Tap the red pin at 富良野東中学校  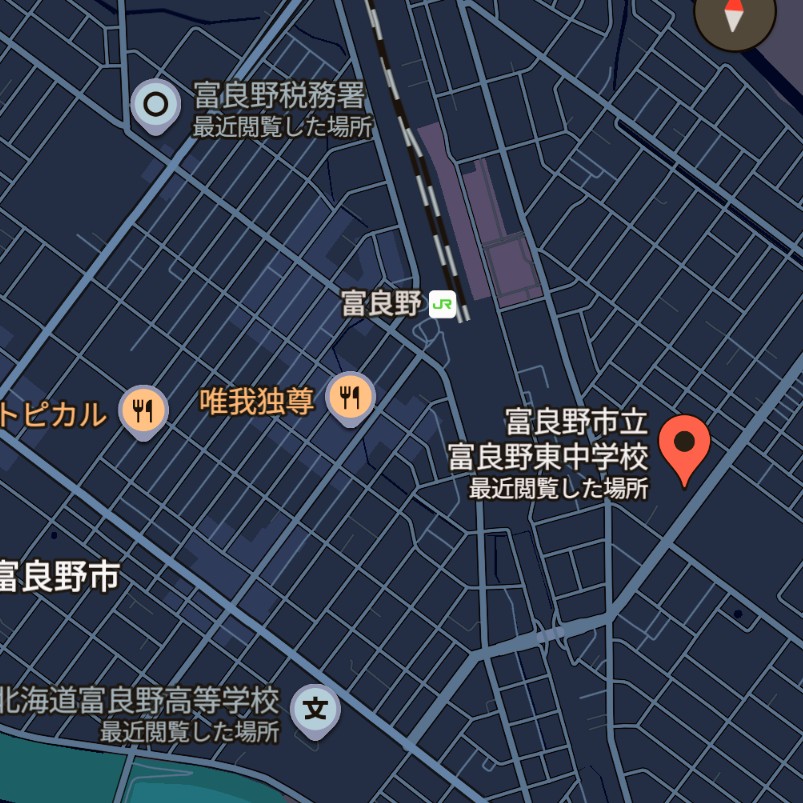point(684,445)
